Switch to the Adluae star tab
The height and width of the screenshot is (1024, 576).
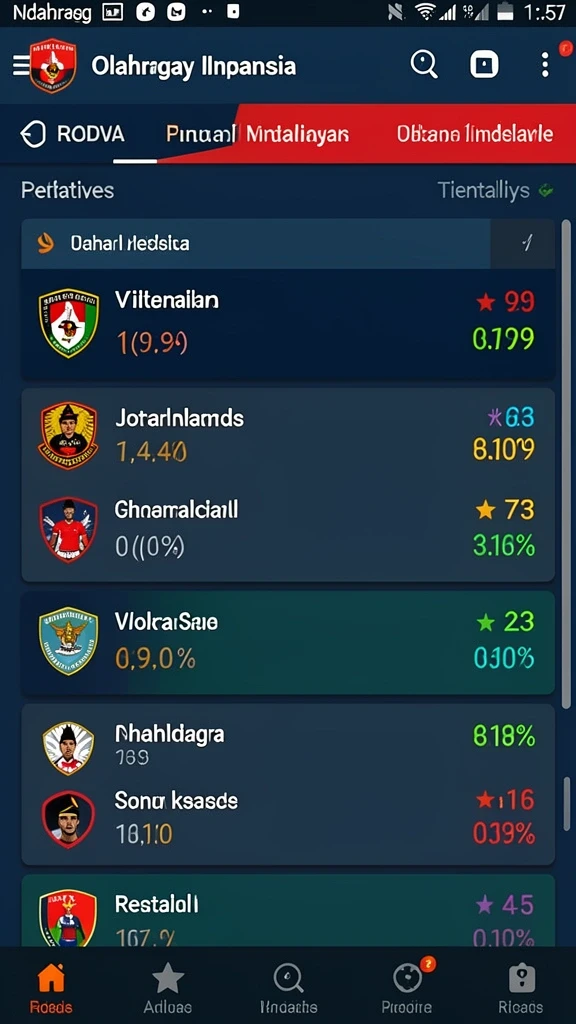coord(168,986)
